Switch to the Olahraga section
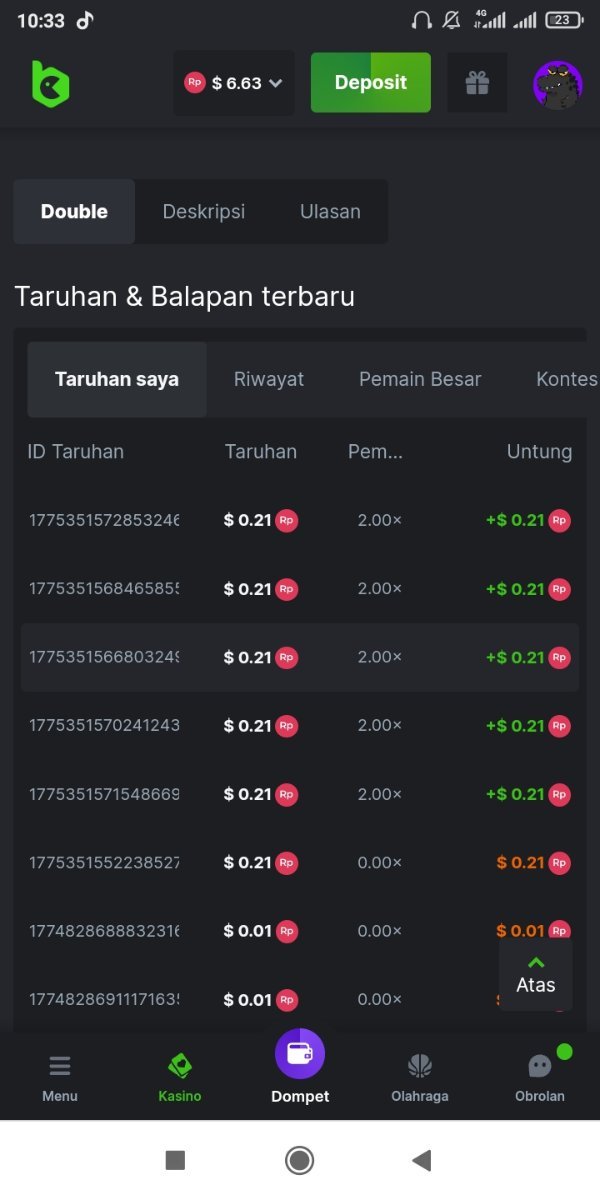 pos(420,1077)
